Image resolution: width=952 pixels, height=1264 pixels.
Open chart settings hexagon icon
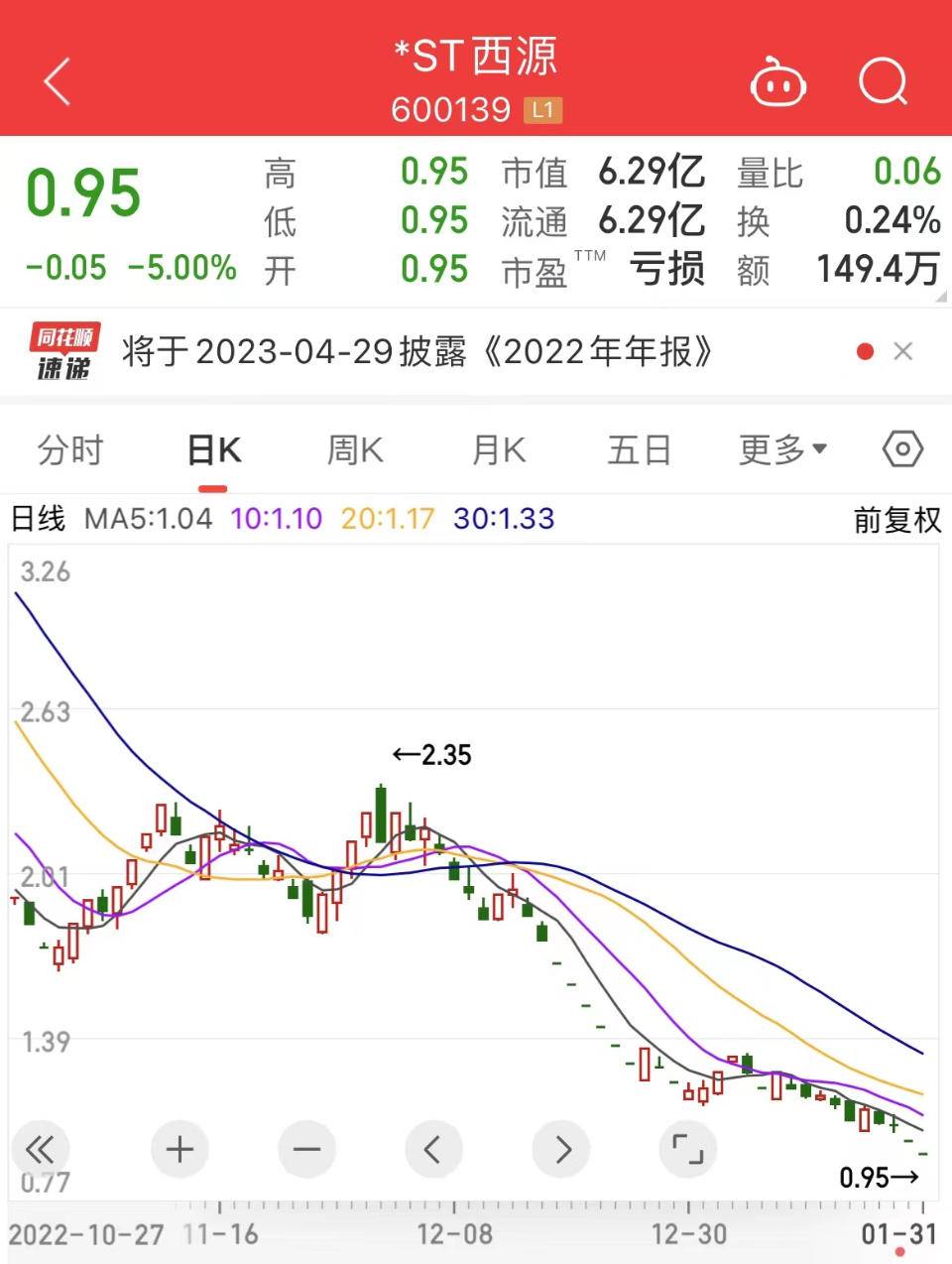pos(902,449)
